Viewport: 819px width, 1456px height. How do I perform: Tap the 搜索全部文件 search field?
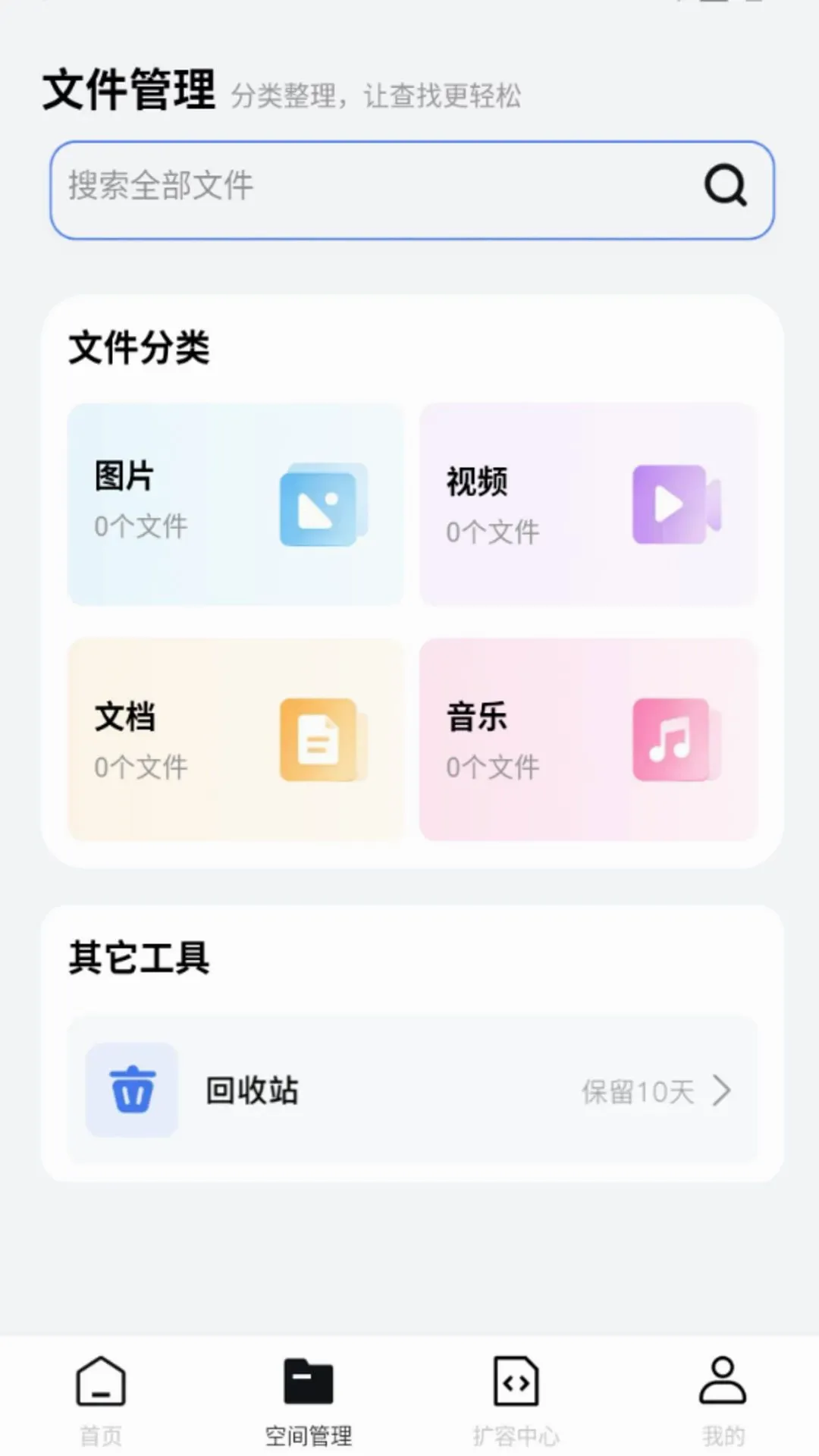(x=412, y=190)
